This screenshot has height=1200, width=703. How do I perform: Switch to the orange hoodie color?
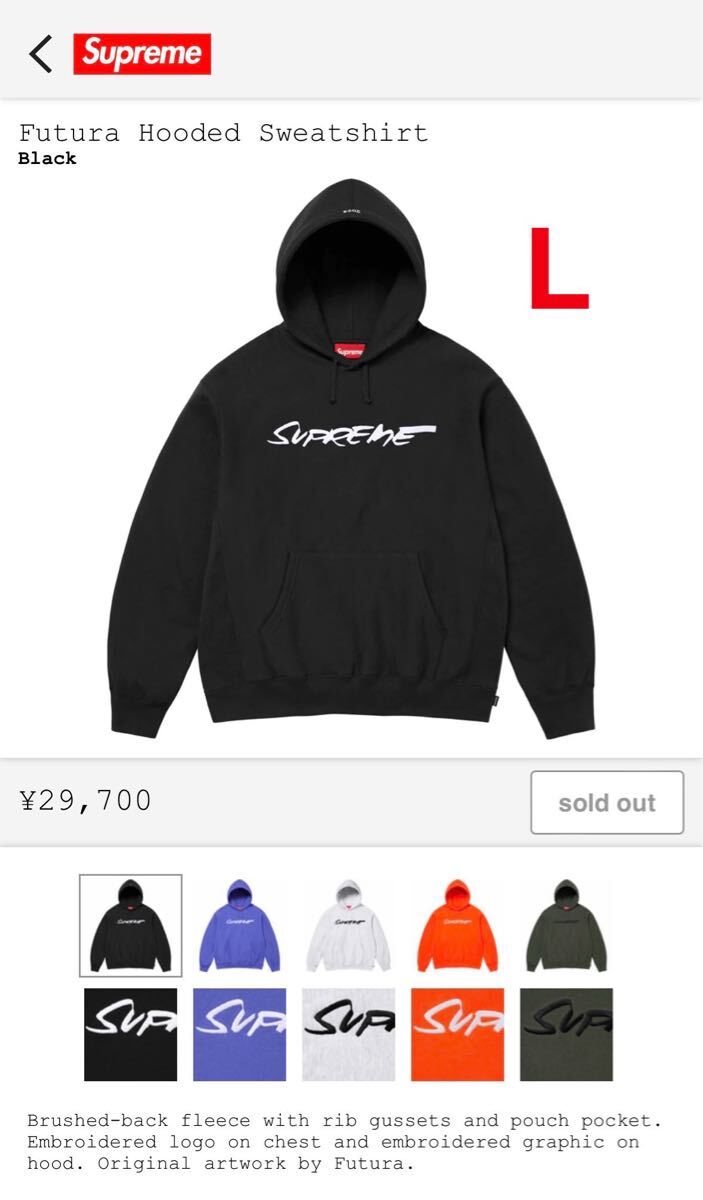457,925
